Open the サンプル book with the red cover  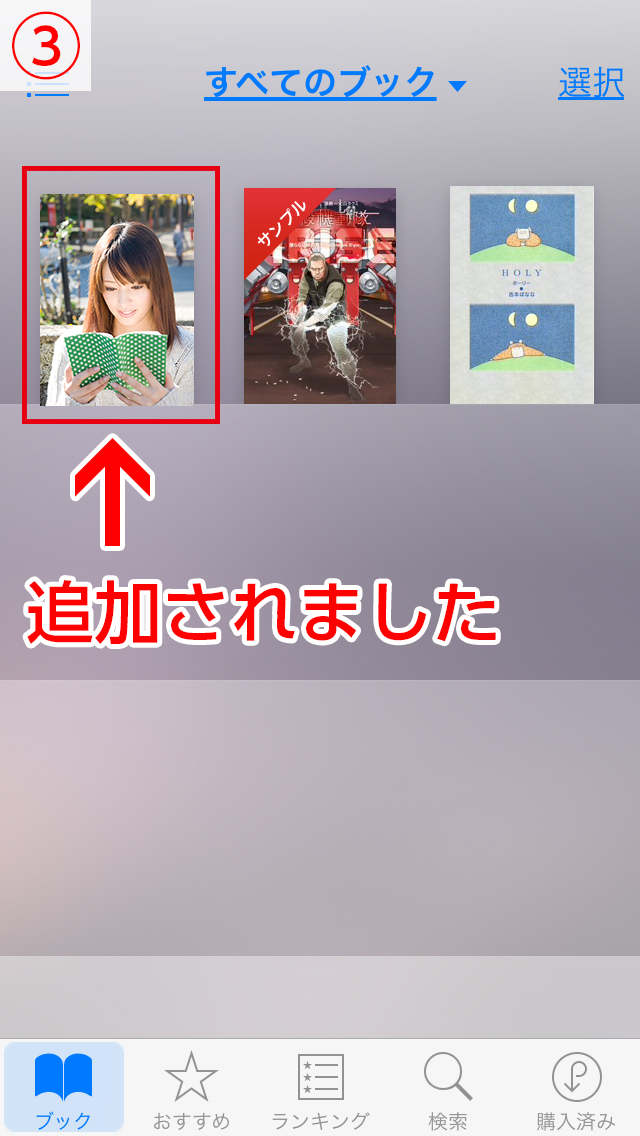320,296
